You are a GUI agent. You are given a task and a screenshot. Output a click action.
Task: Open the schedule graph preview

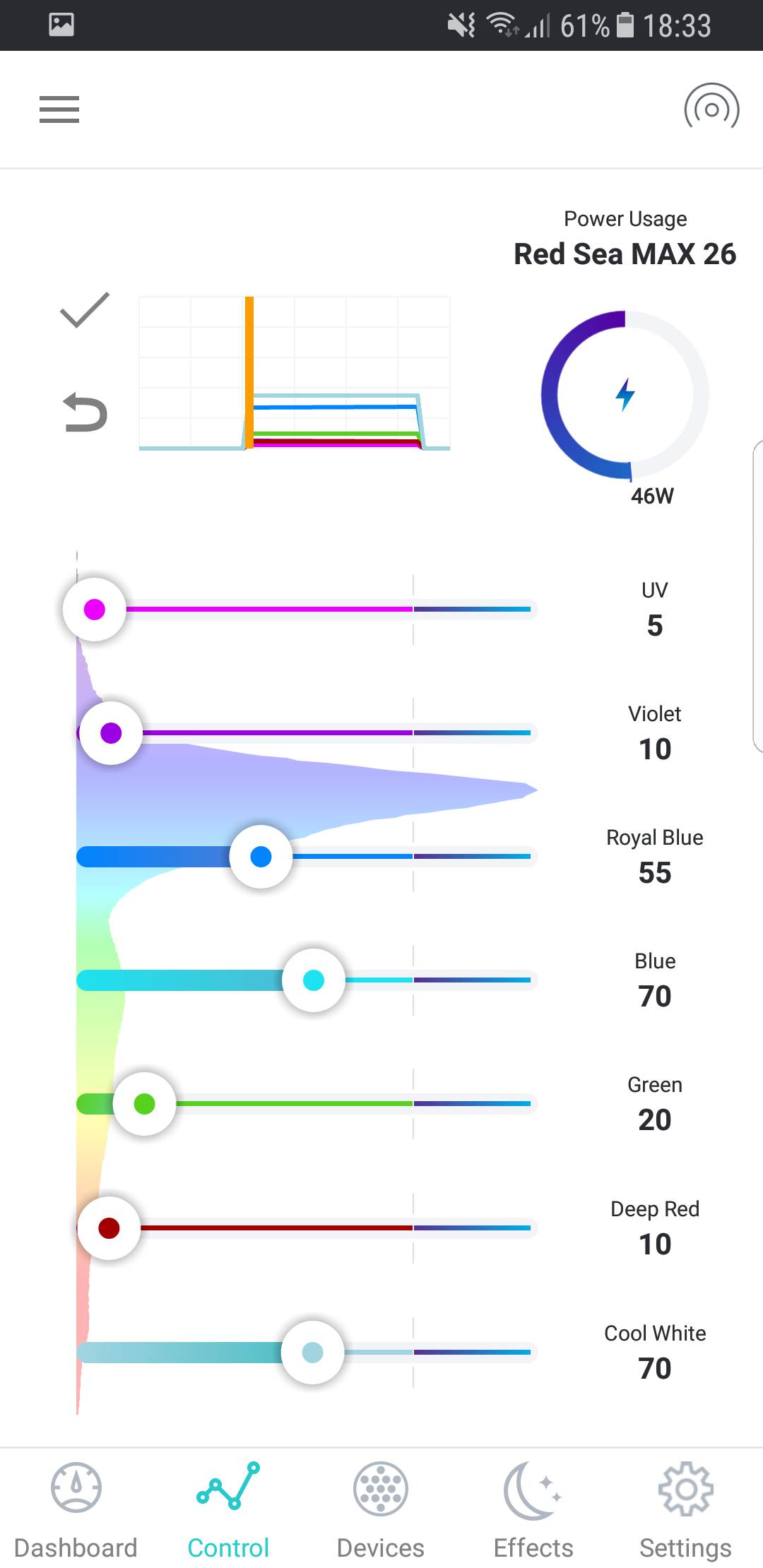295,373
